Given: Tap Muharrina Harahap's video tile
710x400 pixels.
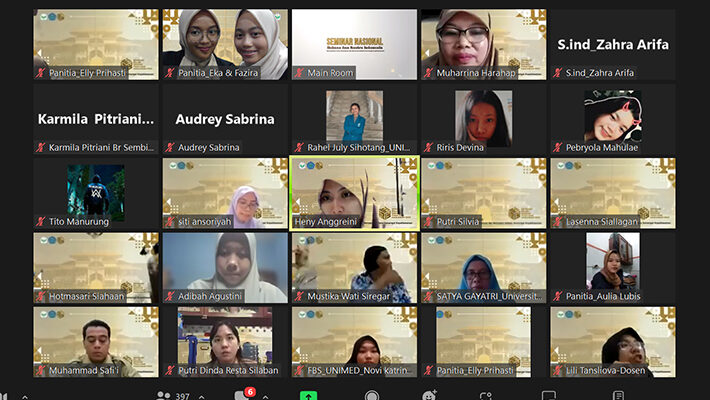Looking at the screenshot, I should point(483,44).
